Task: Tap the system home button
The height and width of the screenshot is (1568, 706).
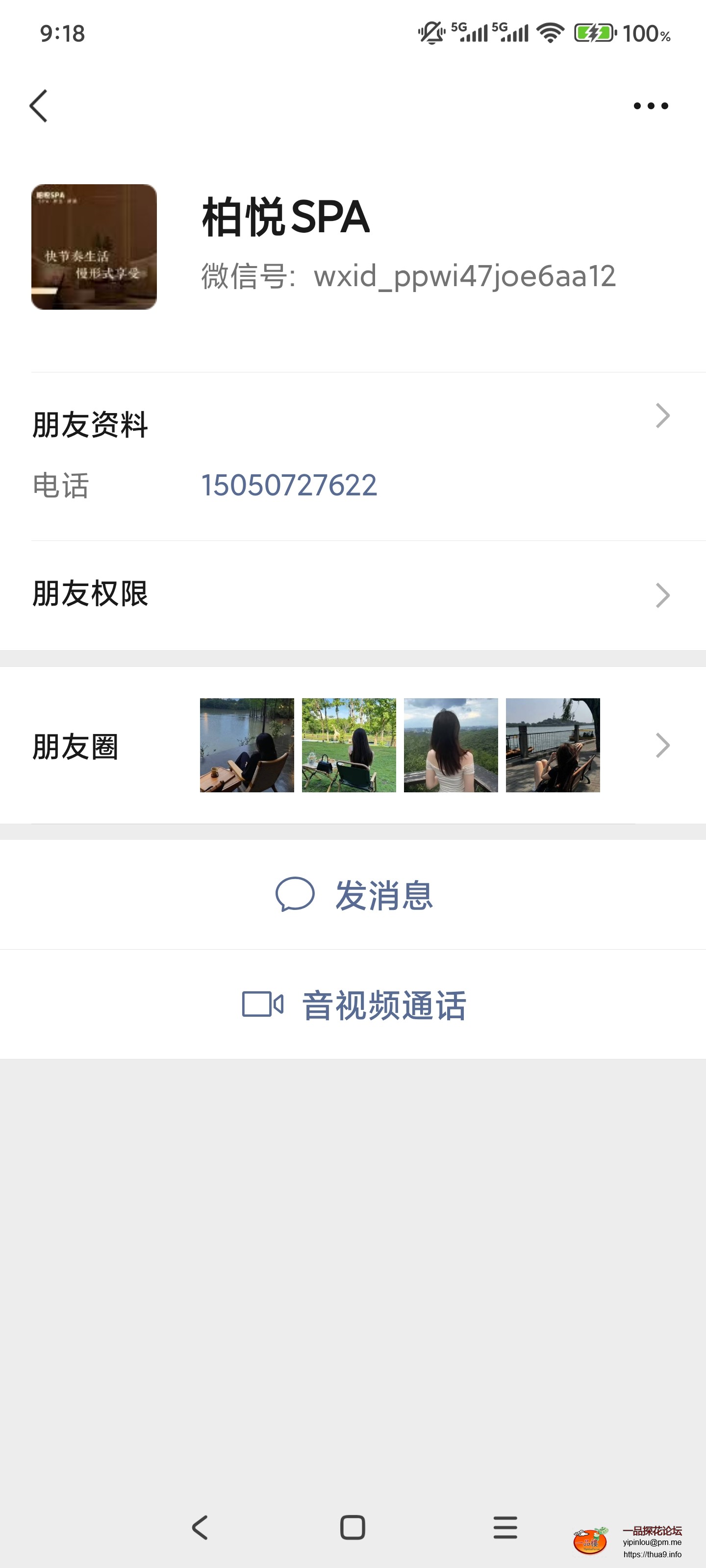Action: [353, 1527]
